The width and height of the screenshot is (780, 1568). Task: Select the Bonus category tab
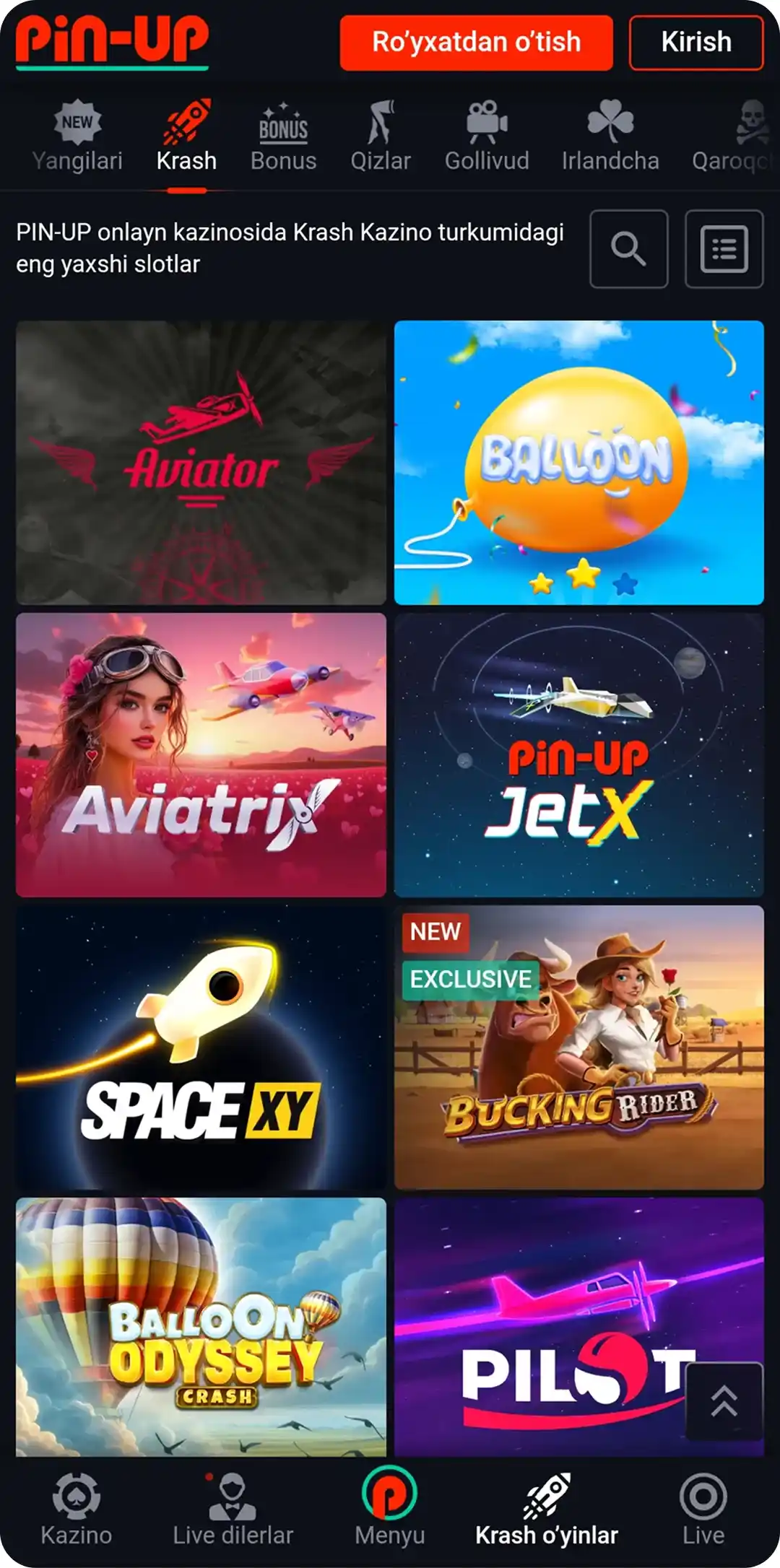click(x=283, y=138)
